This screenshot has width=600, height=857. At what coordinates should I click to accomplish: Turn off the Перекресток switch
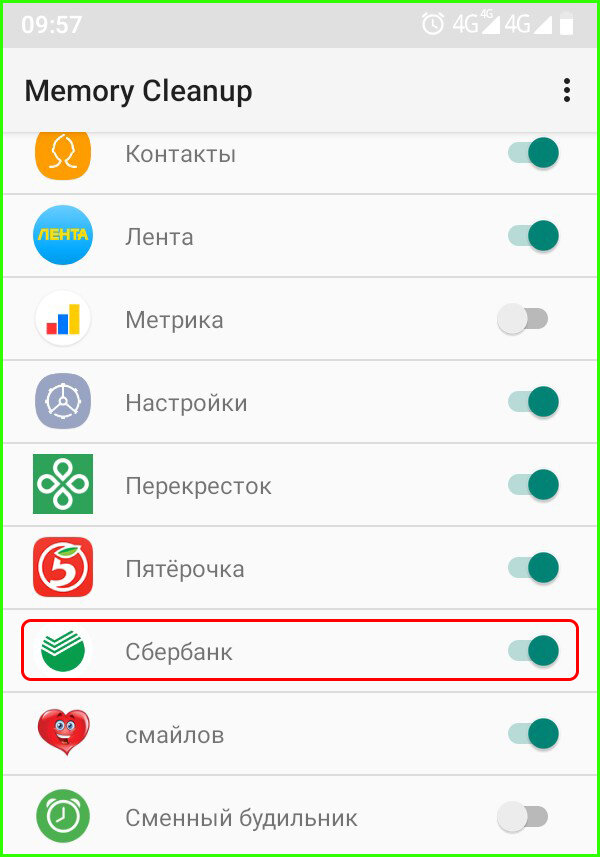[532, 486]
